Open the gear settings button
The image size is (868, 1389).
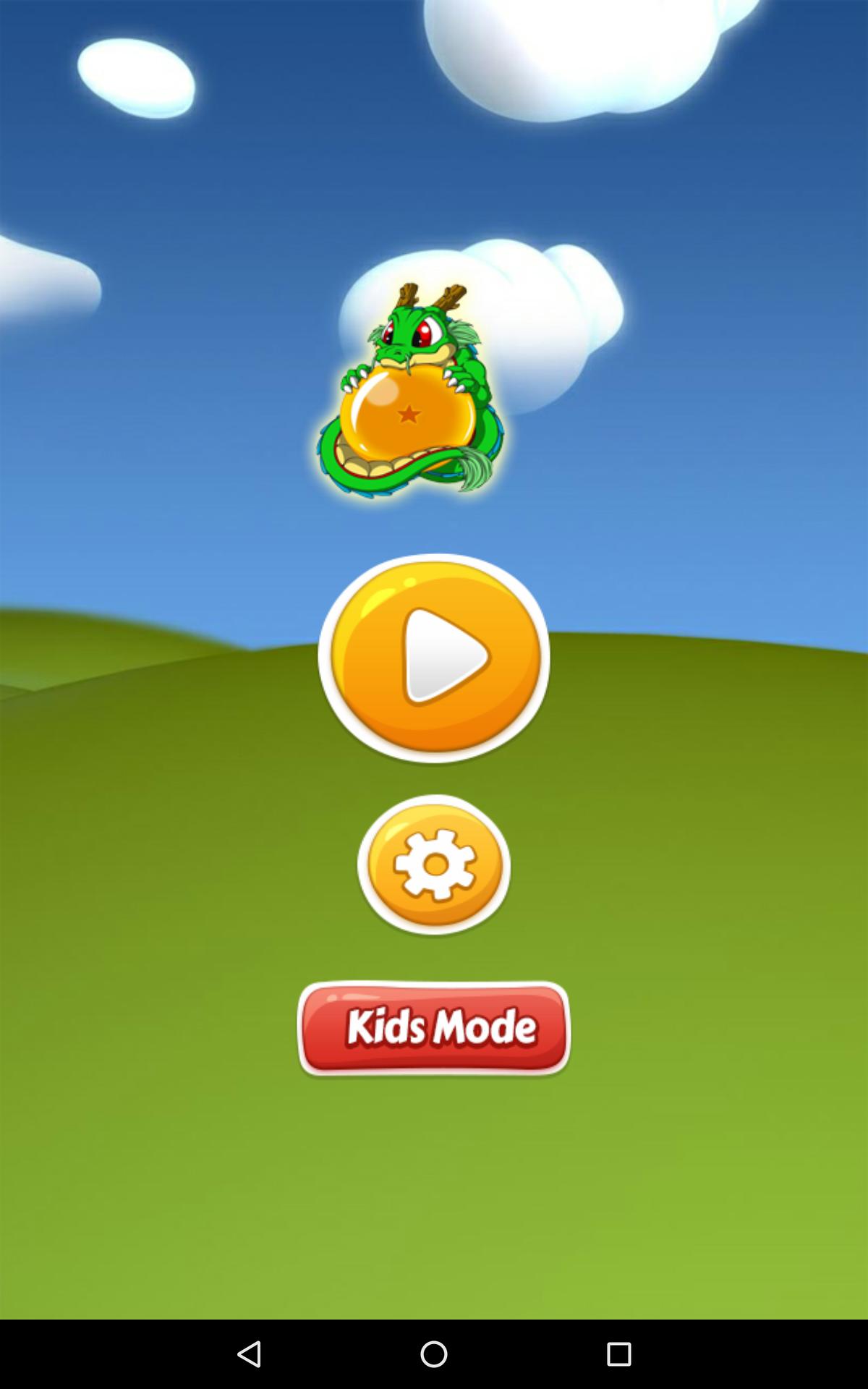434,865
